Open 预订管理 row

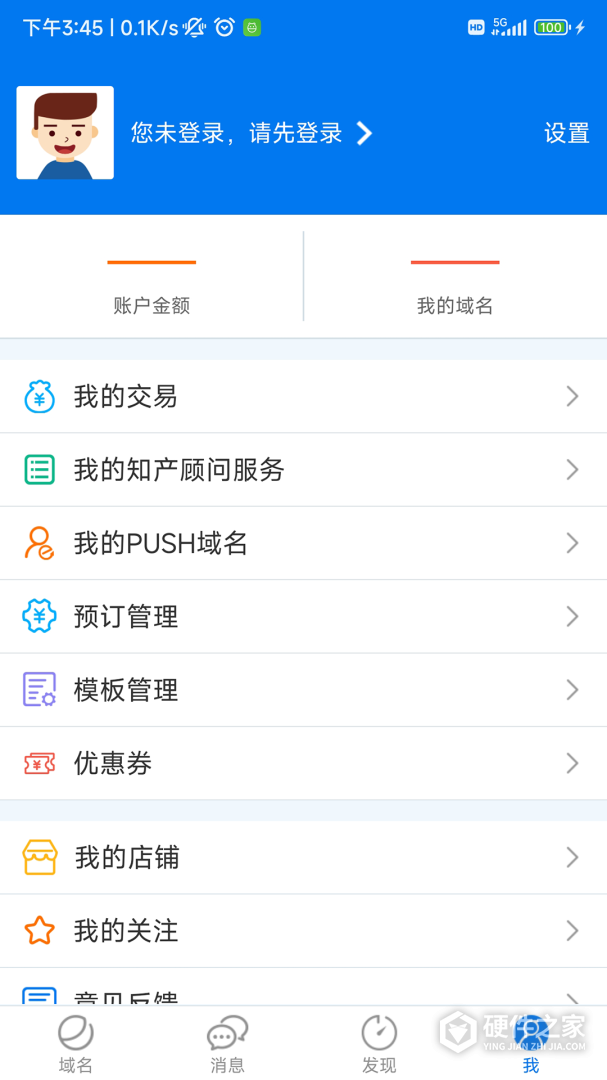click(303, 617)
